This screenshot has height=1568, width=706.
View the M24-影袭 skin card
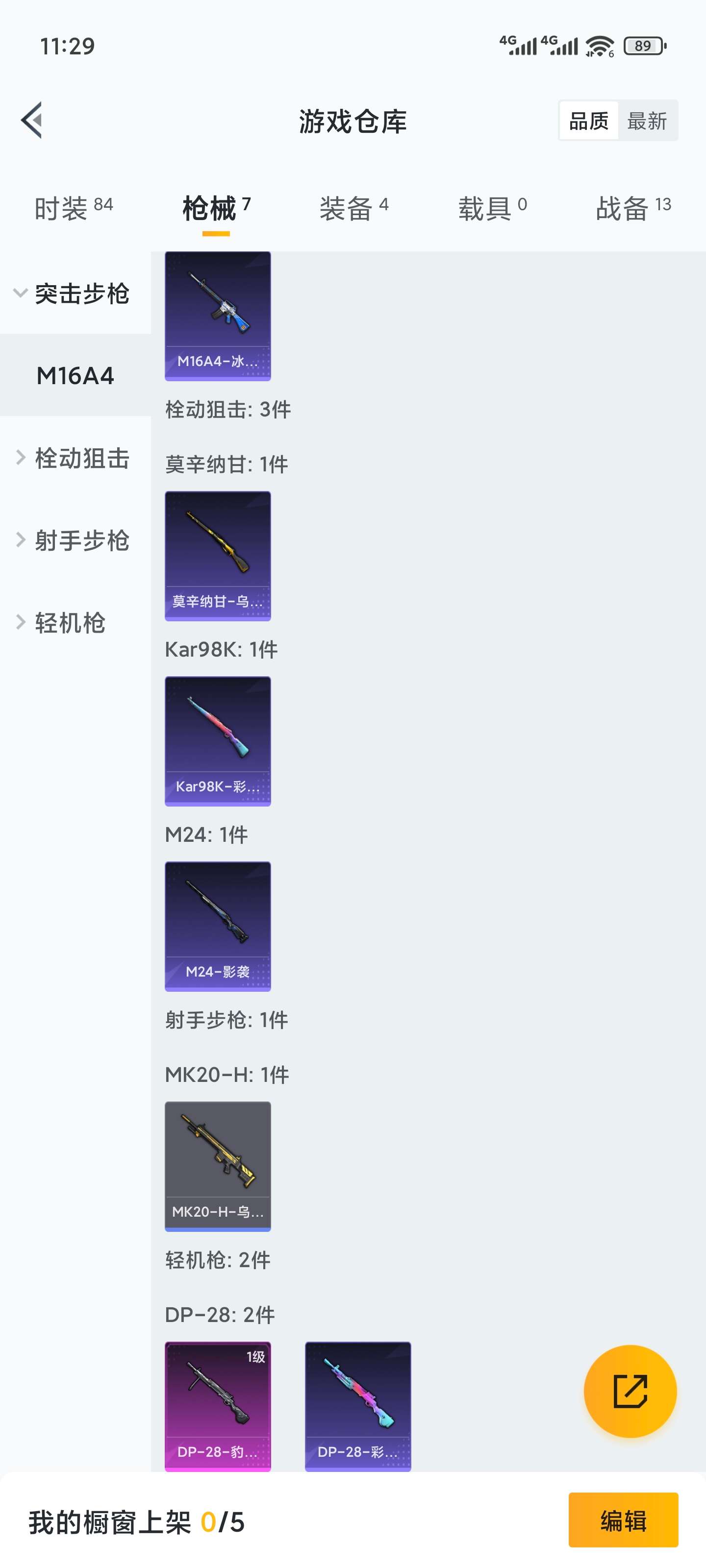click(218, 925)
